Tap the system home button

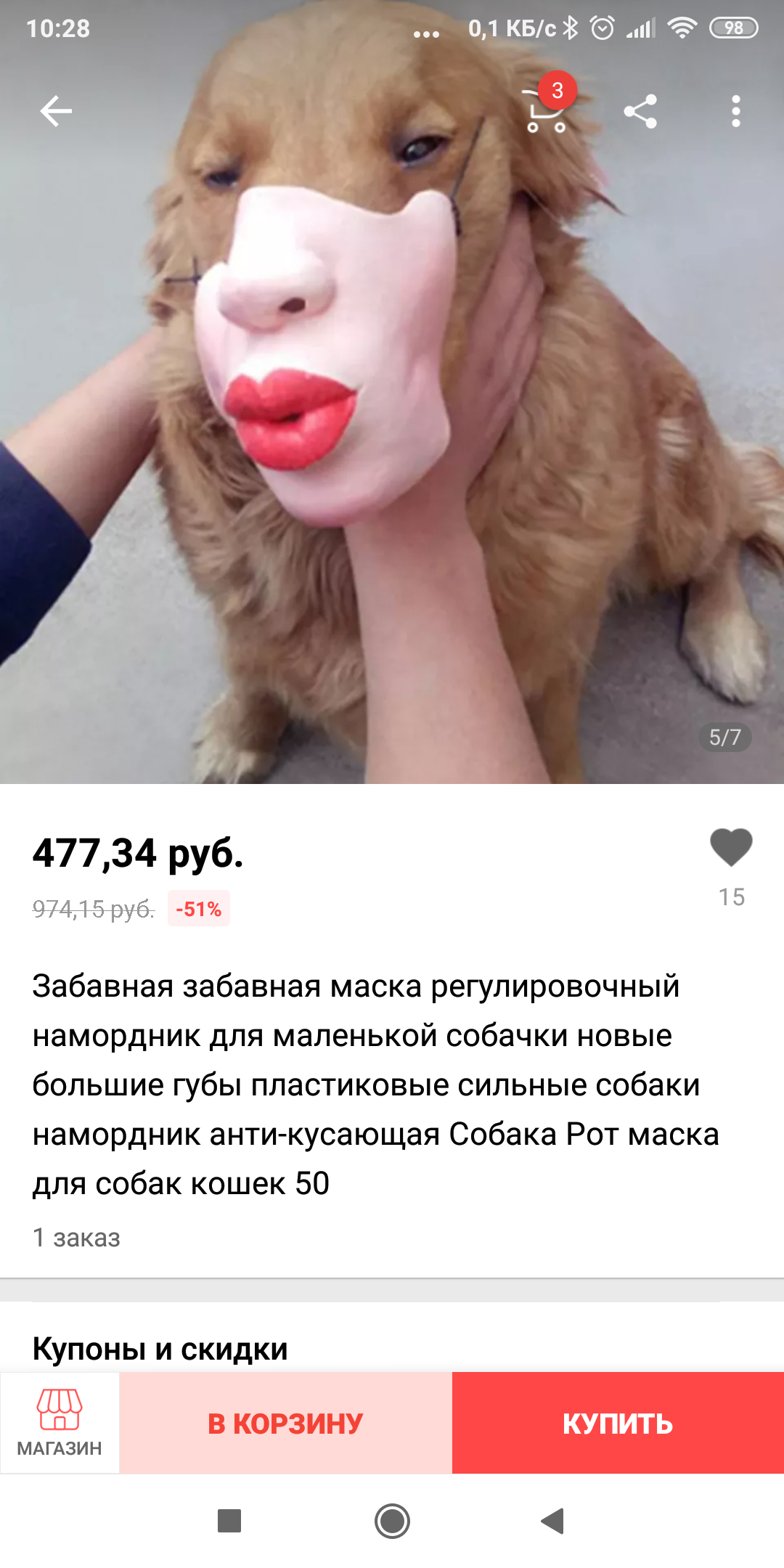pos(392,1521)
